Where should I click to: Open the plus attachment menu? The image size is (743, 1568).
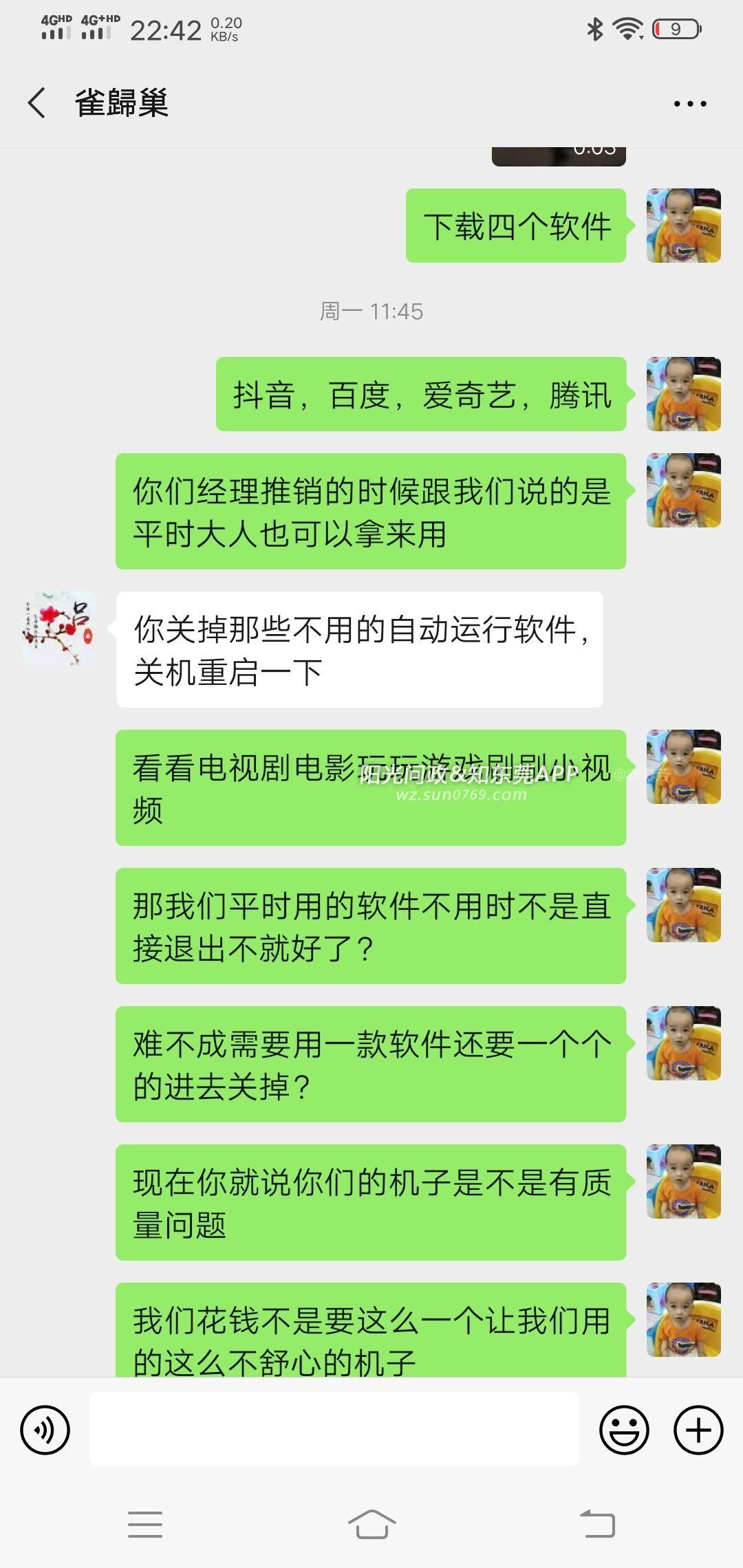tap(698, 1430)
